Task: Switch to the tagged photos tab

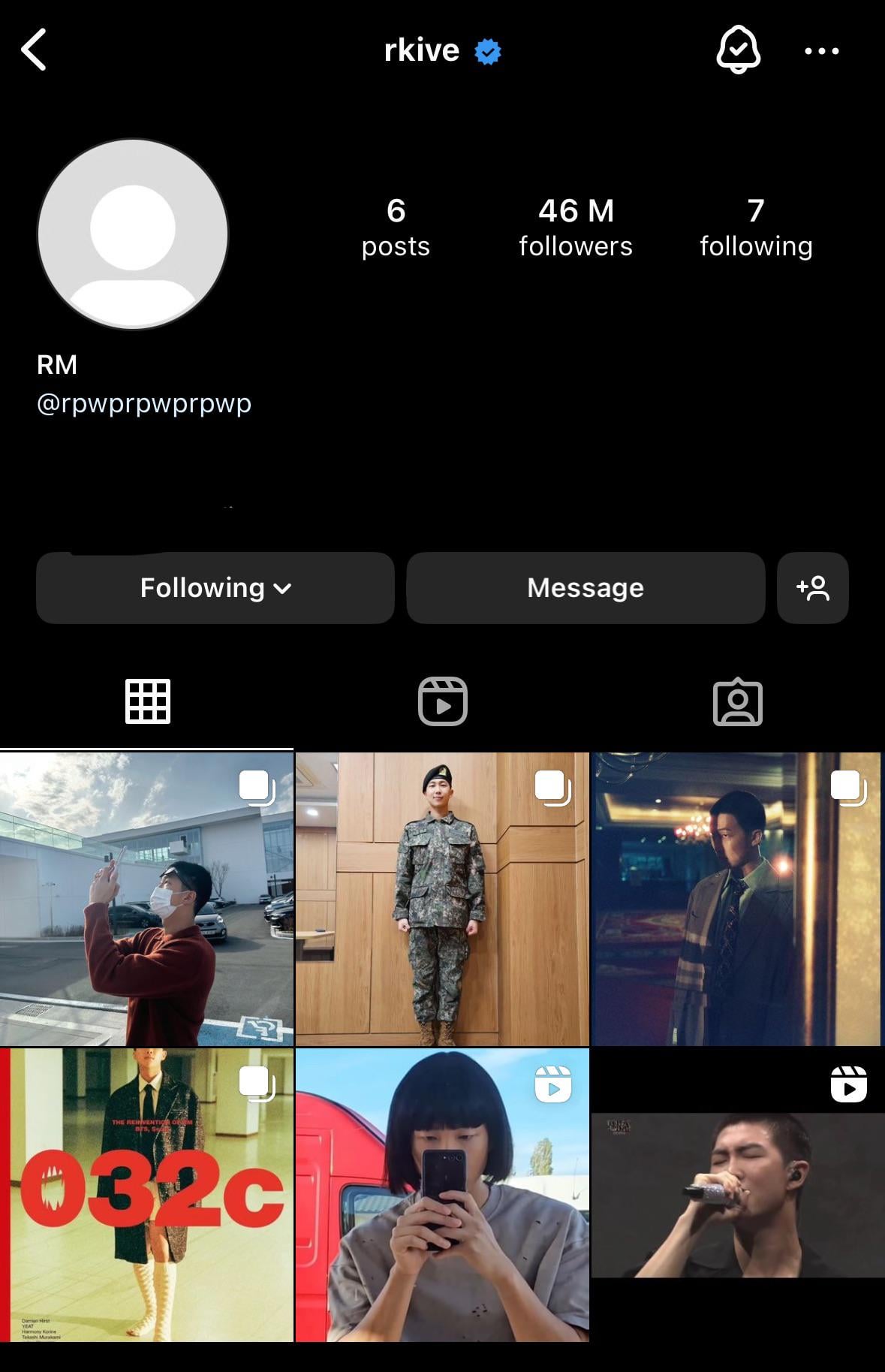Action: [x=737, y=701]
